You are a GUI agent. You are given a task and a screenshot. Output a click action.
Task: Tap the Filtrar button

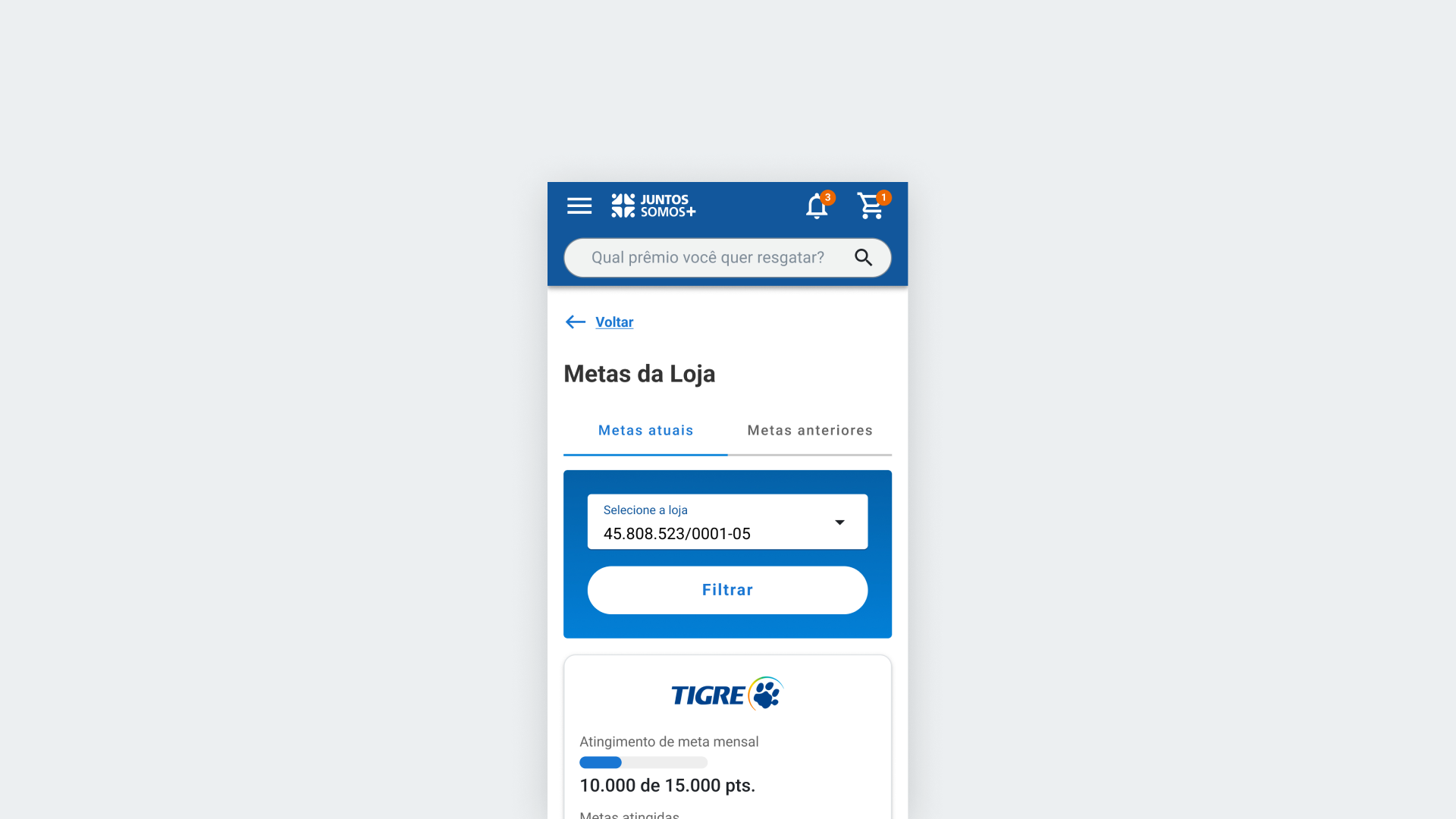point(726,590)
